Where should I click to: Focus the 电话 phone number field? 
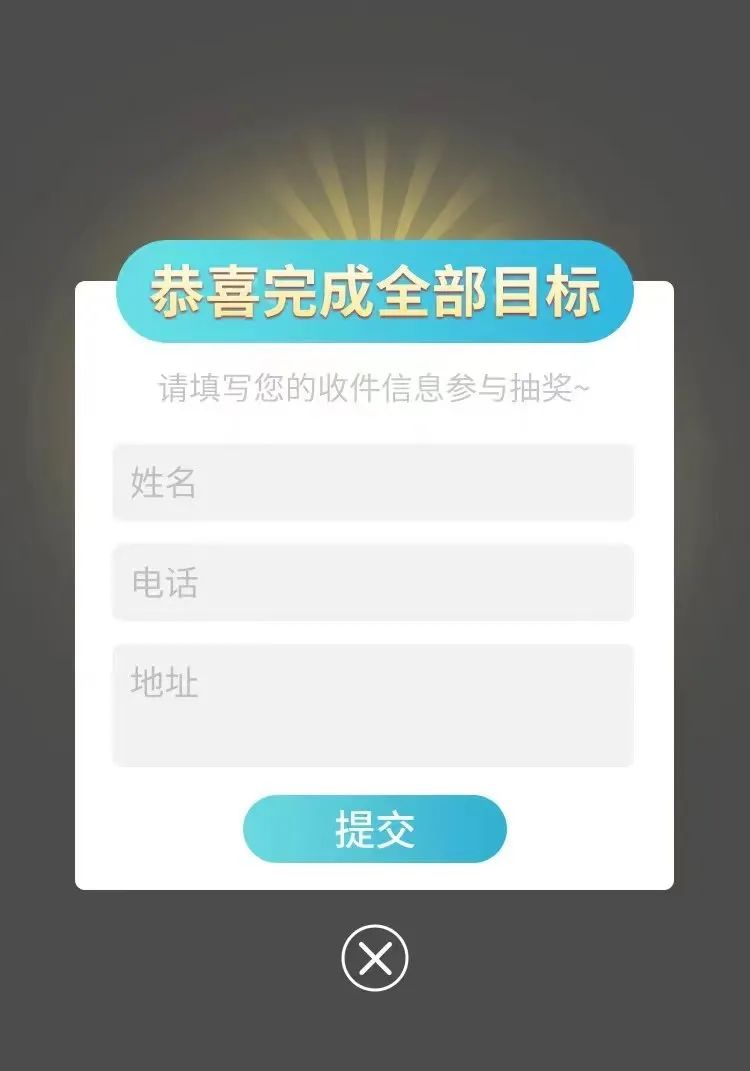(x=373, y=583)
